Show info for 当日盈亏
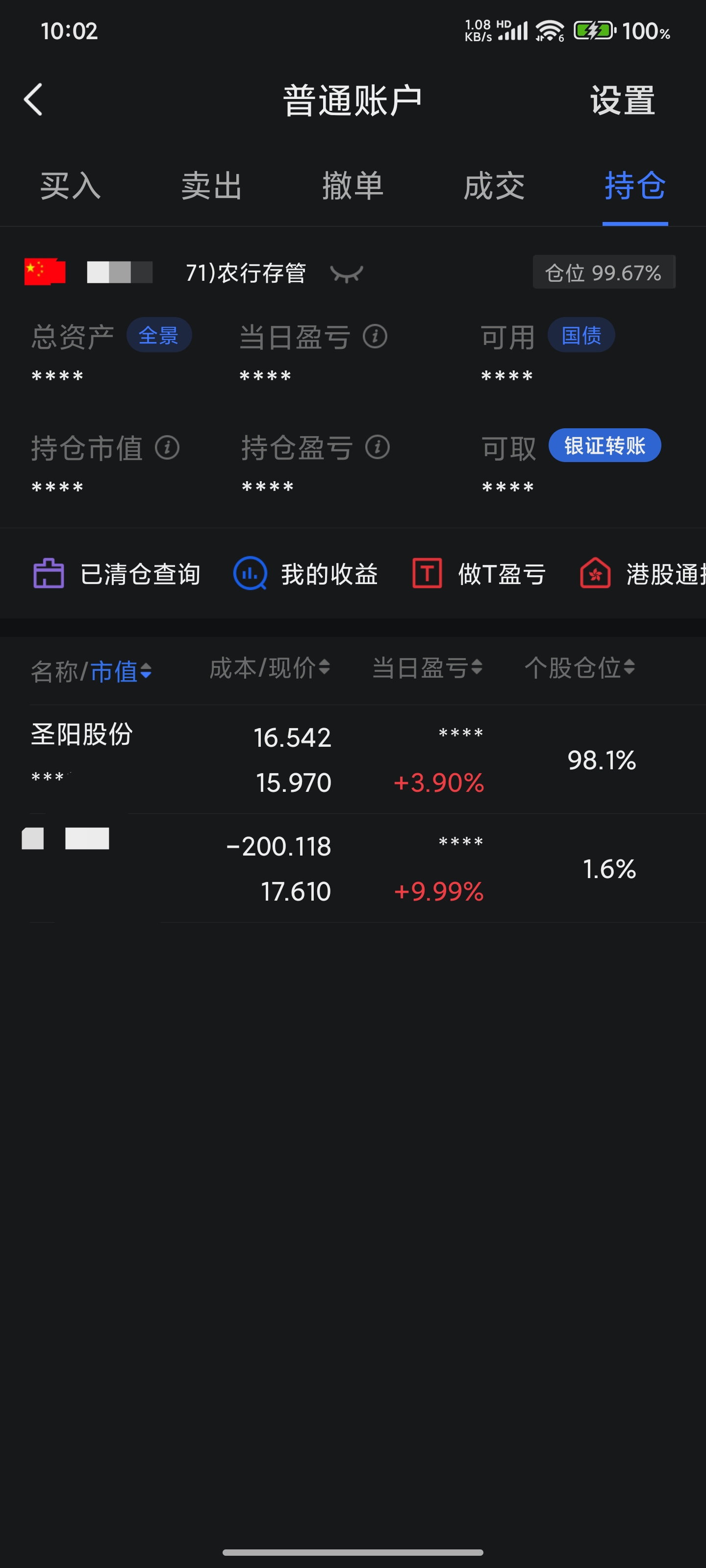 coord(375,337)
